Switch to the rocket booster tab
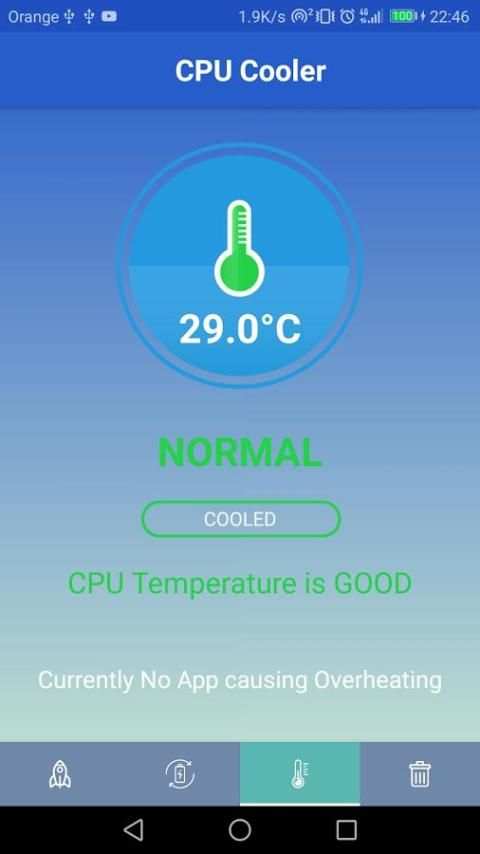 tap(60, 774)
